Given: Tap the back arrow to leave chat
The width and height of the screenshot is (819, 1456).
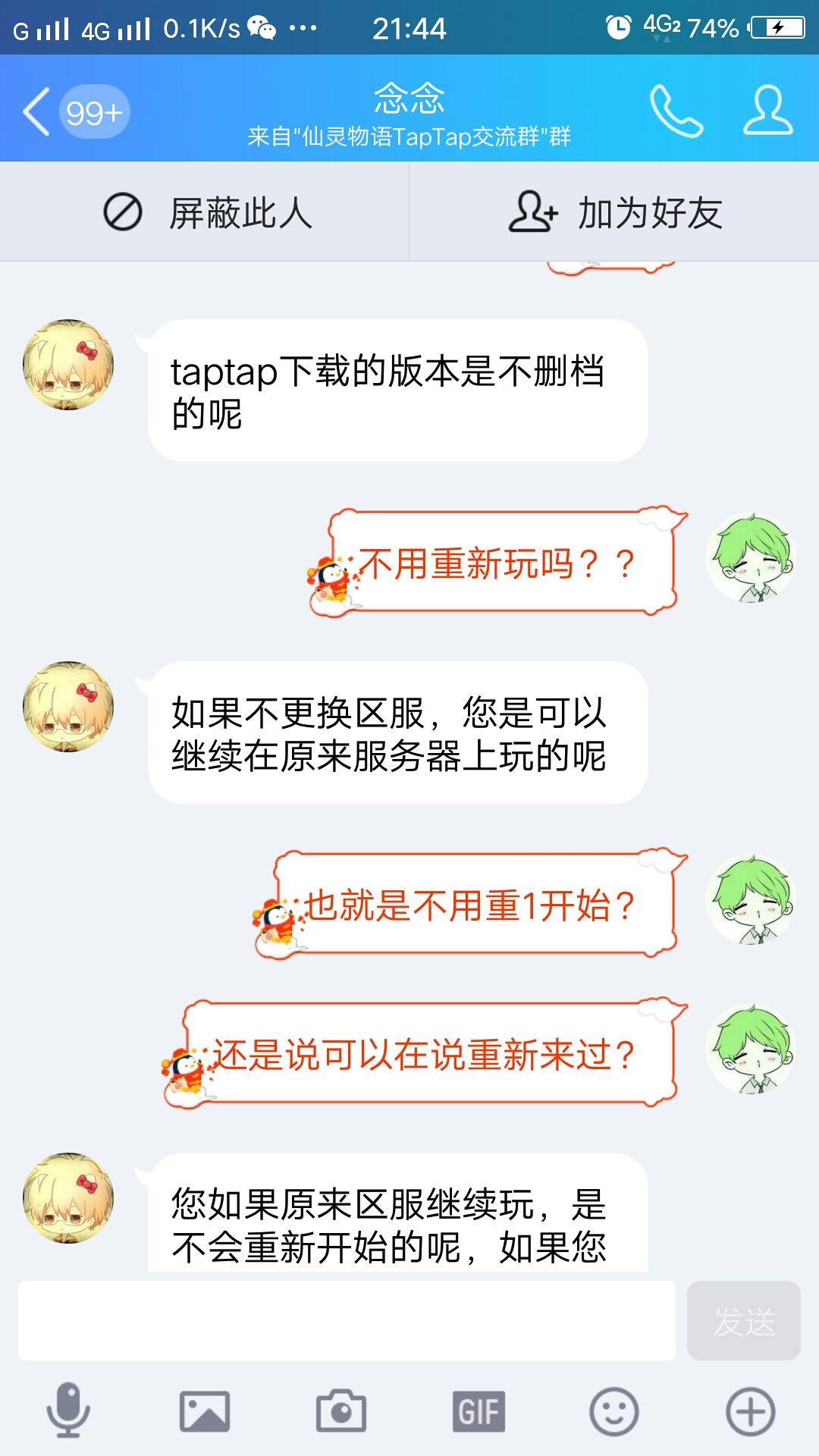Looking at the screenshot, I should pos(36,112).
